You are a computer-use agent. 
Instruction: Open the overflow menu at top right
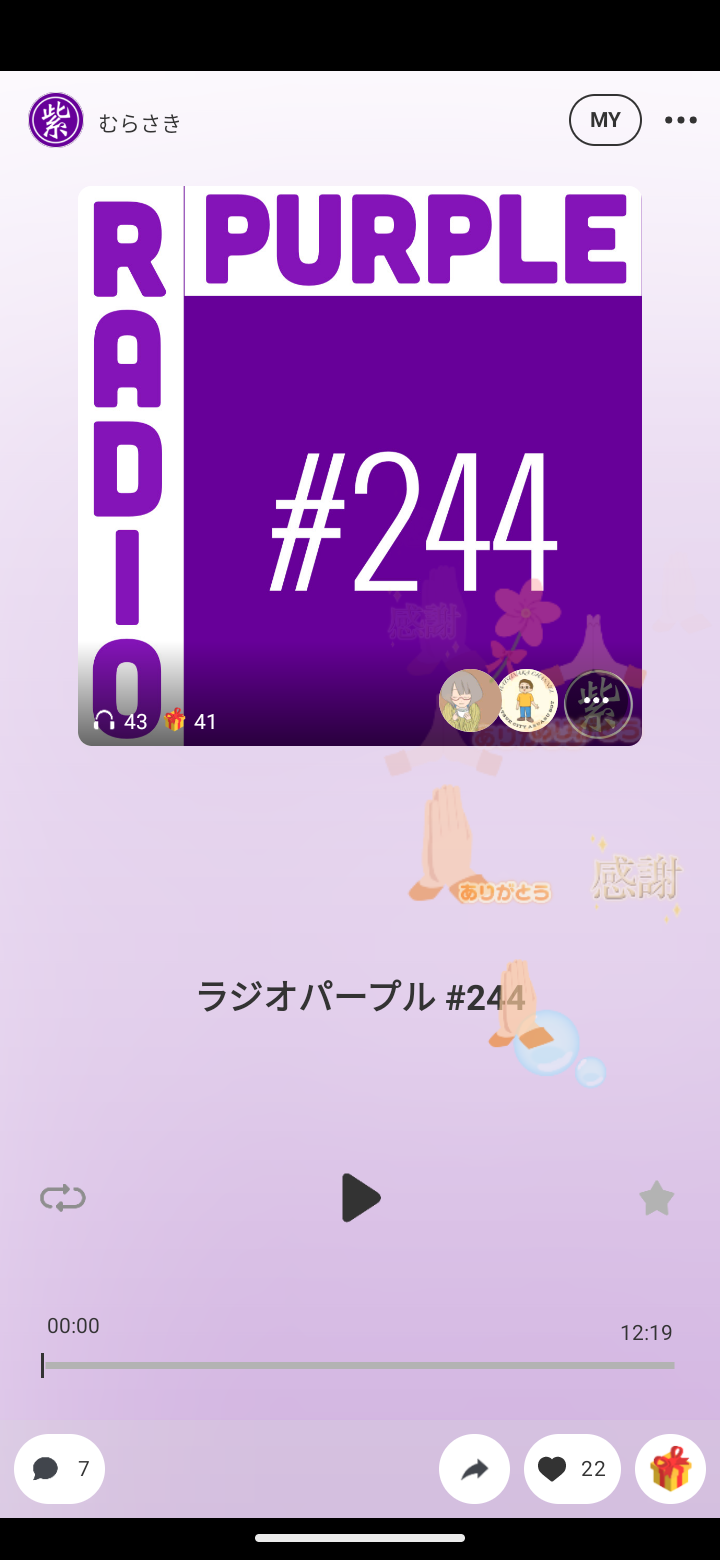click(x=681, y=120)
